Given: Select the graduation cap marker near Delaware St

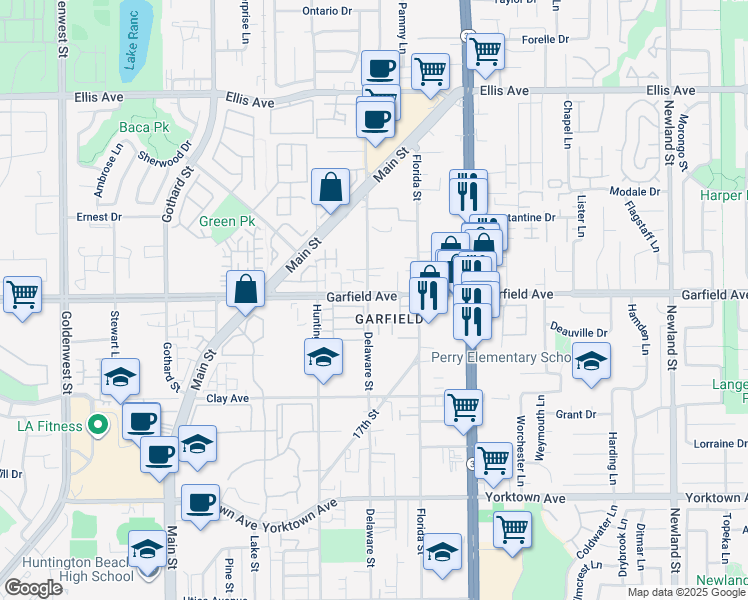Looking at the screenshot, I should [x=322, y=358].
